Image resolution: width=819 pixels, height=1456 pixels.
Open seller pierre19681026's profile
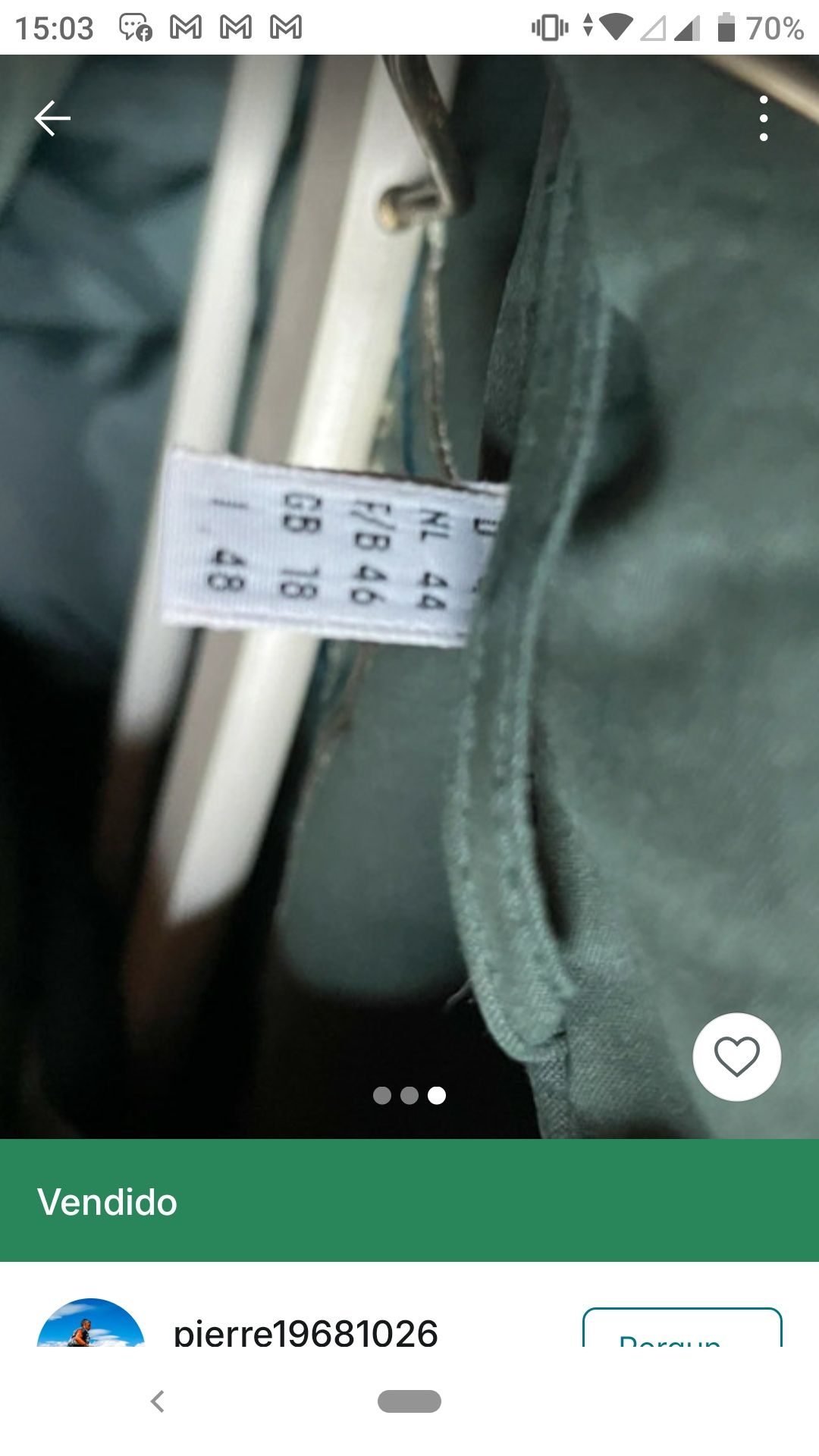click(305, 1332)
